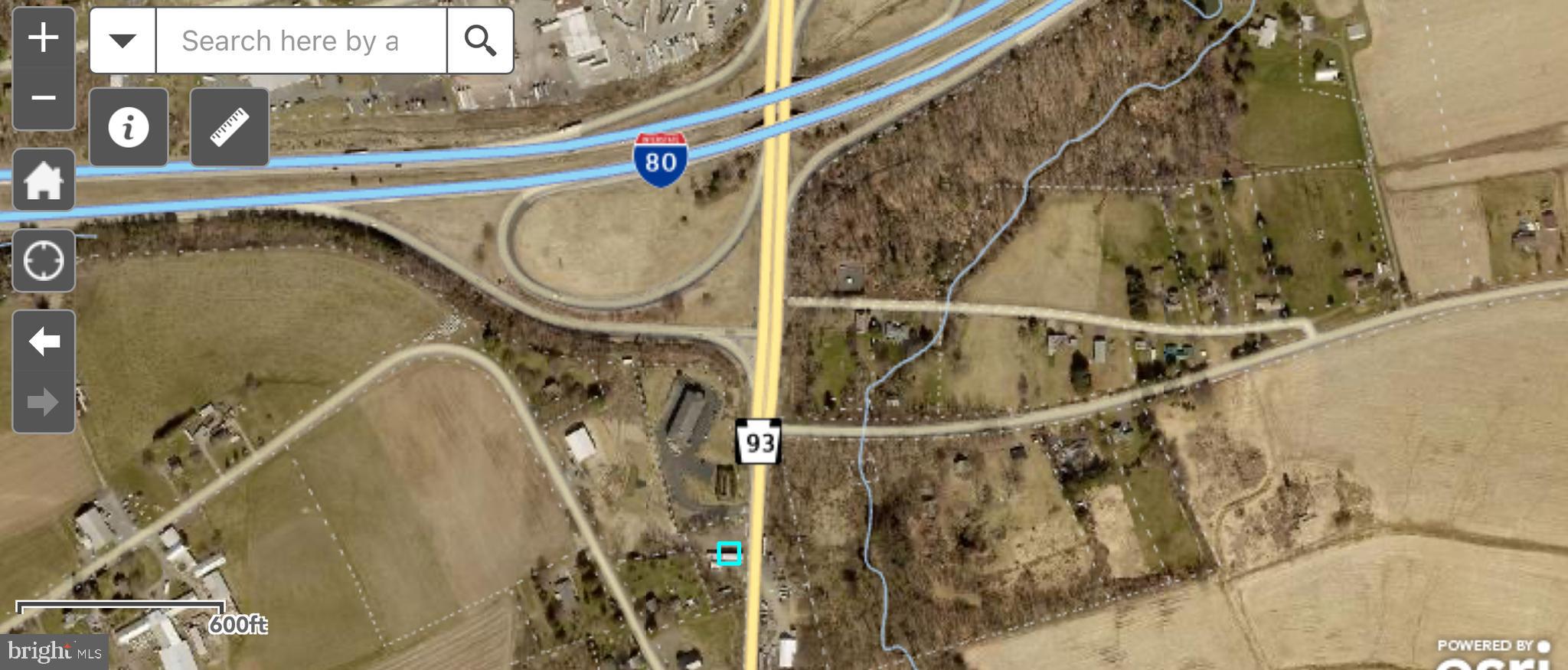Viewport: 1568px width, 670px height.
Task: Focus the 'Search here by a' field
Action: 301,41
